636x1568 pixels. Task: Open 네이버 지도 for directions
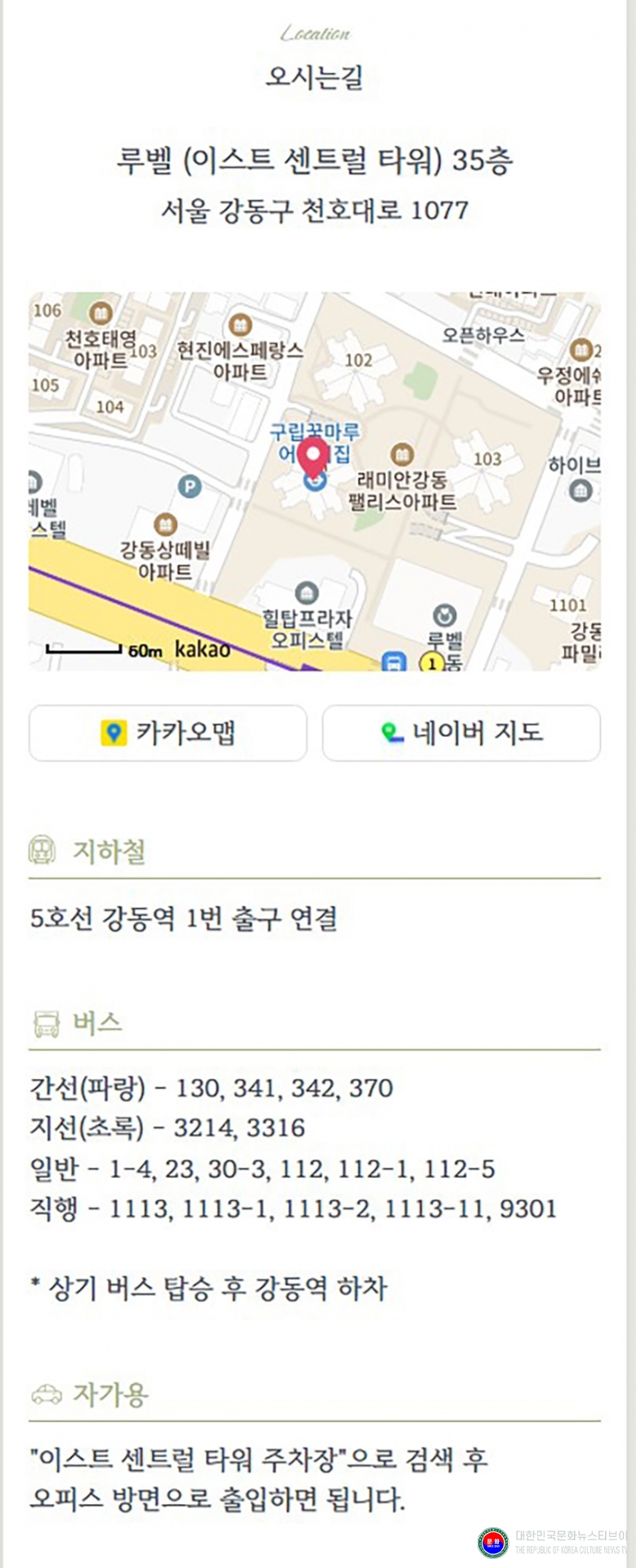pos(460,733)
